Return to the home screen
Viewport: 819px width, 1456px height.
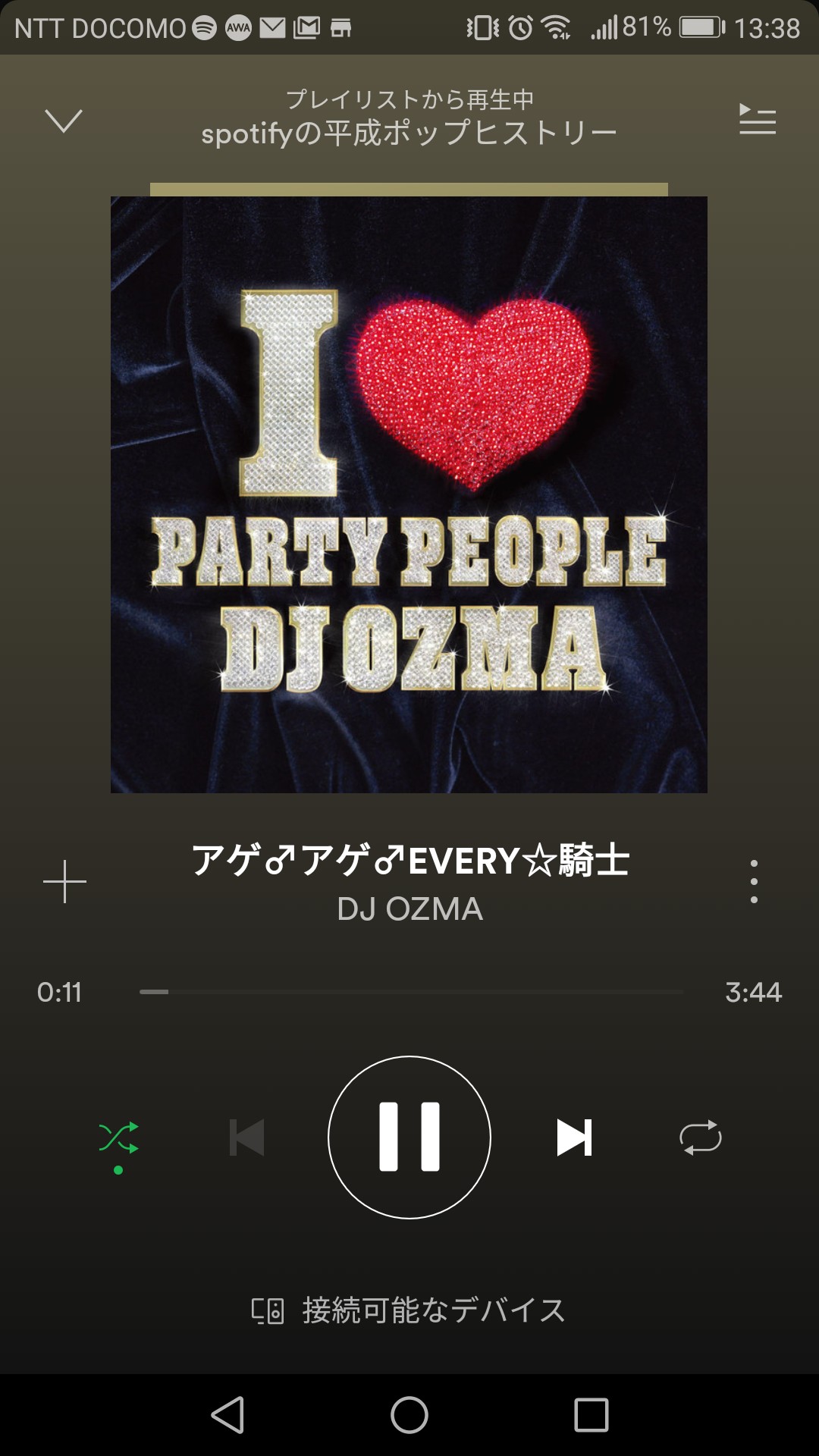(x=409, y=1415)
